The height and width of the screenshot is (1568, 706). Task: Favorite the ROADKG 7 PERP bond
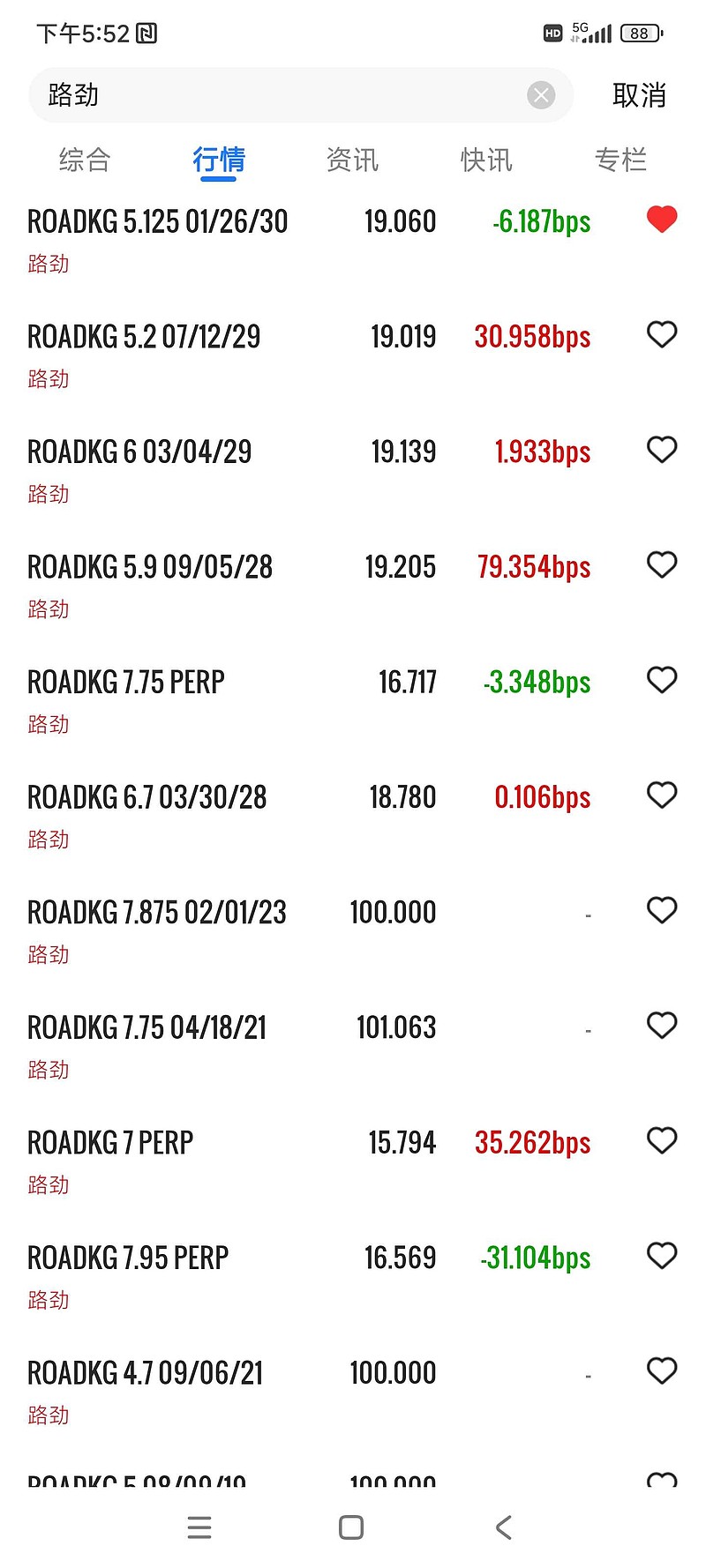point(662,1140)
